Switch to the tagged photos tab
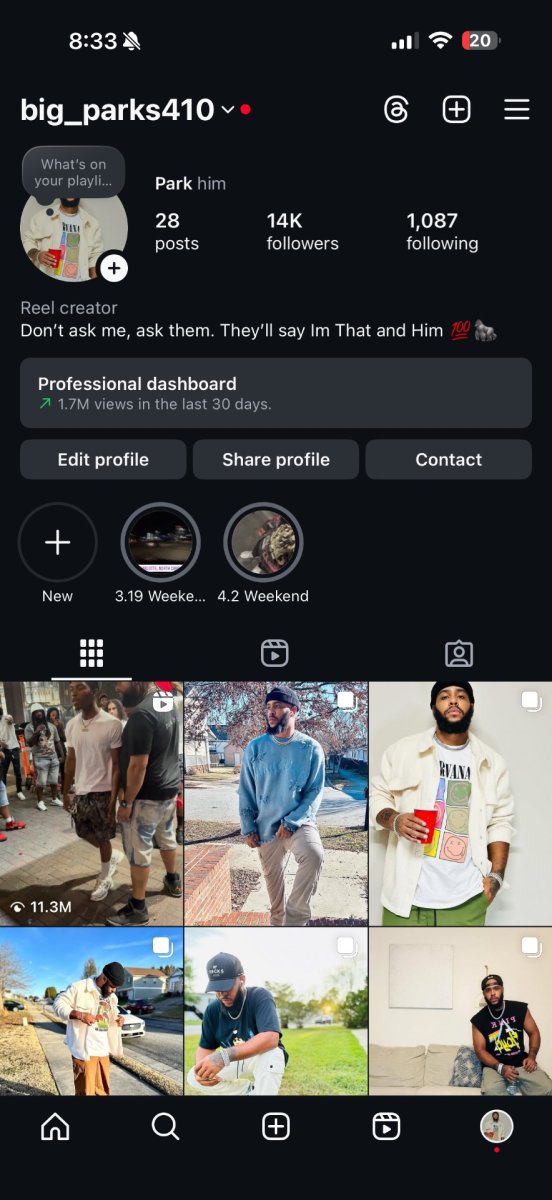The width and height of the screenshot is (552, 1200). point(459,654)
